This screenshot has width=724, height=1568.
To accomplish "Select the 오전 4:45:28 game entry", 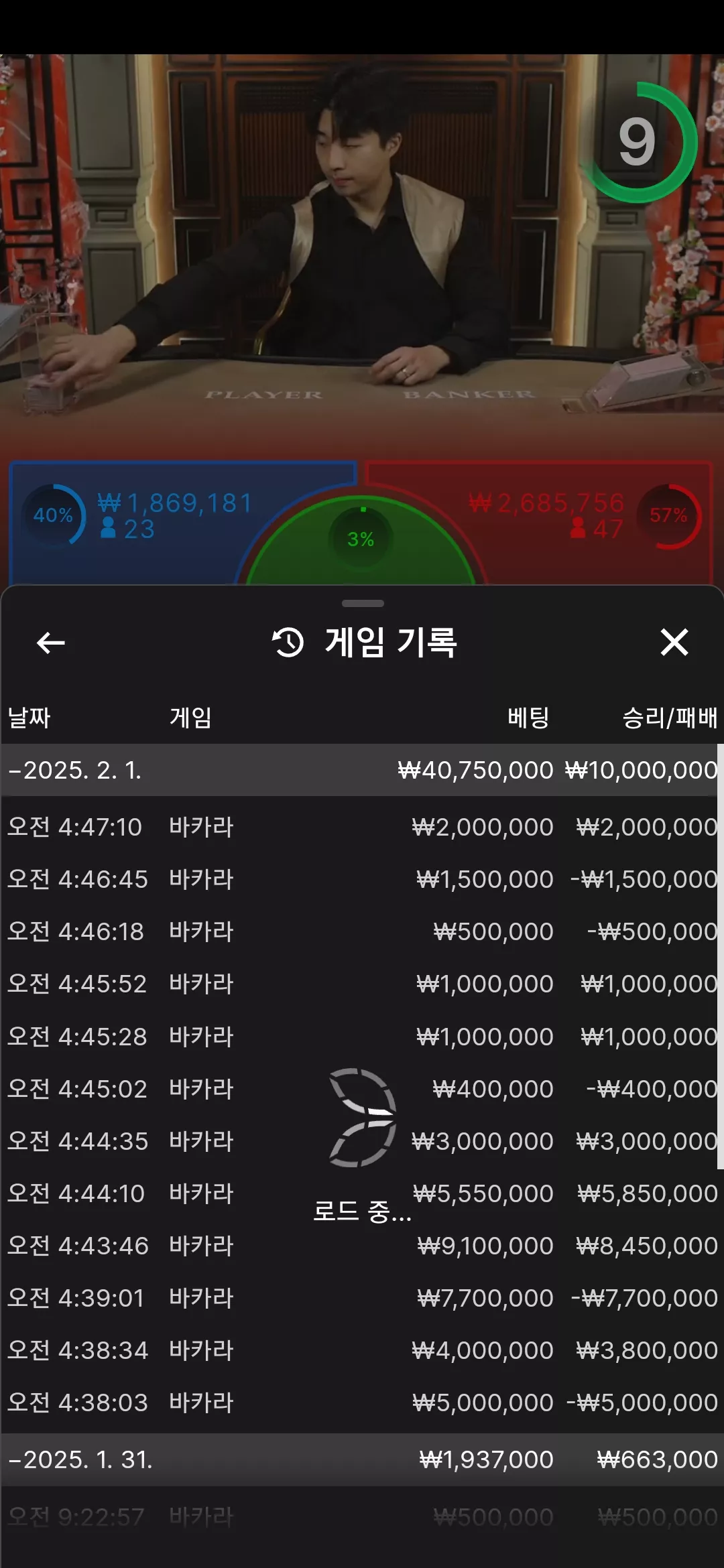I will pos(361,1037).
